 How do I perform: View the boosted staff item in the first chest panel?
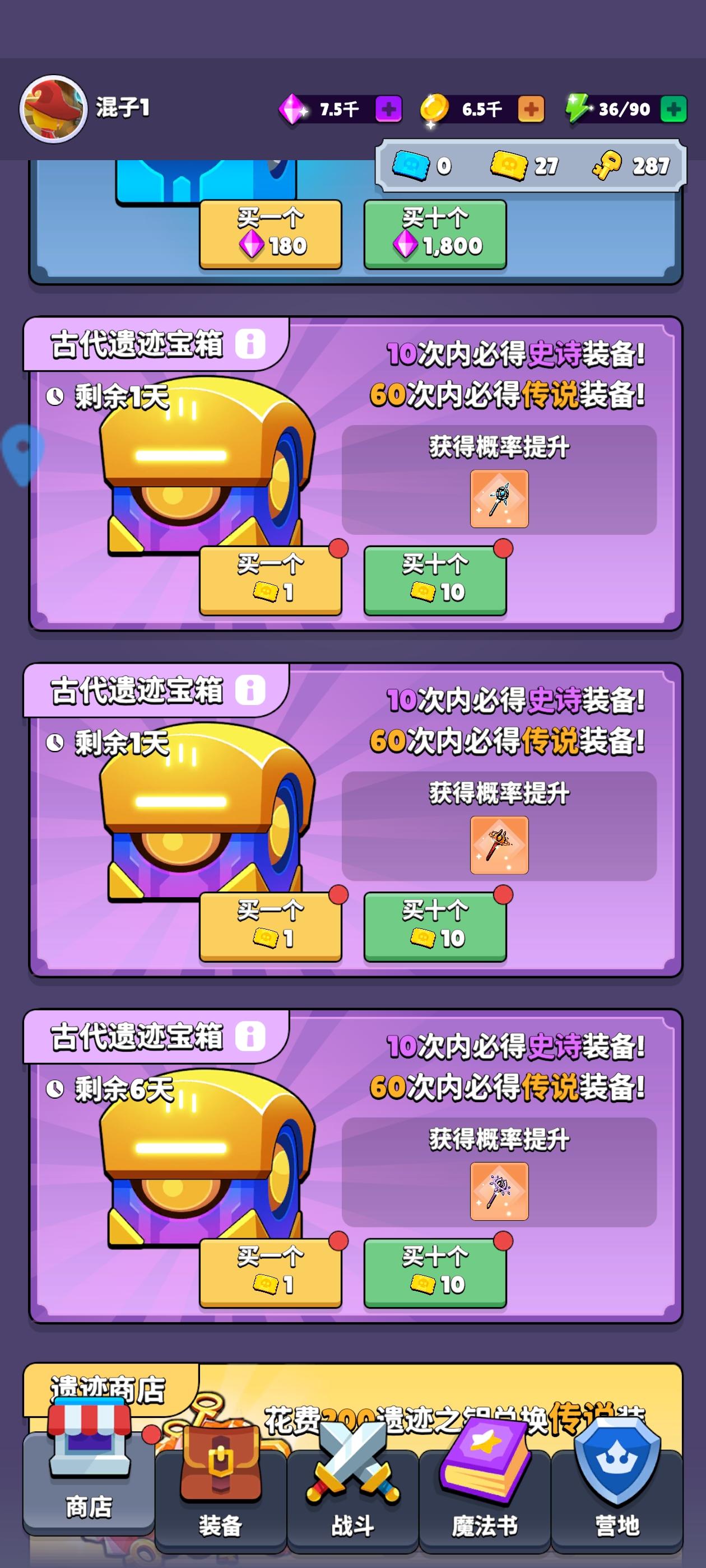click(499, 497)
